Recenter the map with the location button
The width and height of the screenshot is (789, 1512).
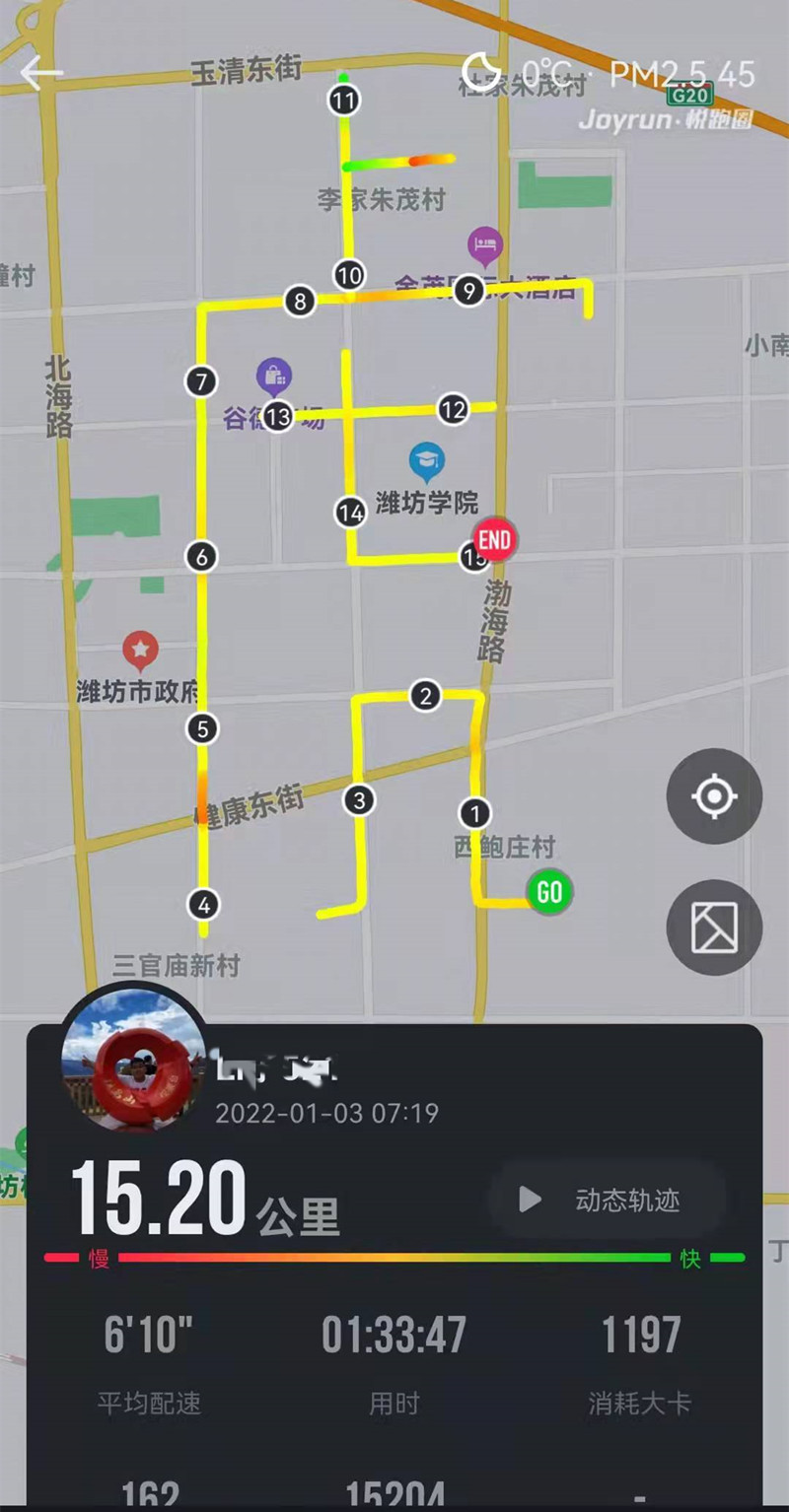[x=714, y=796]
